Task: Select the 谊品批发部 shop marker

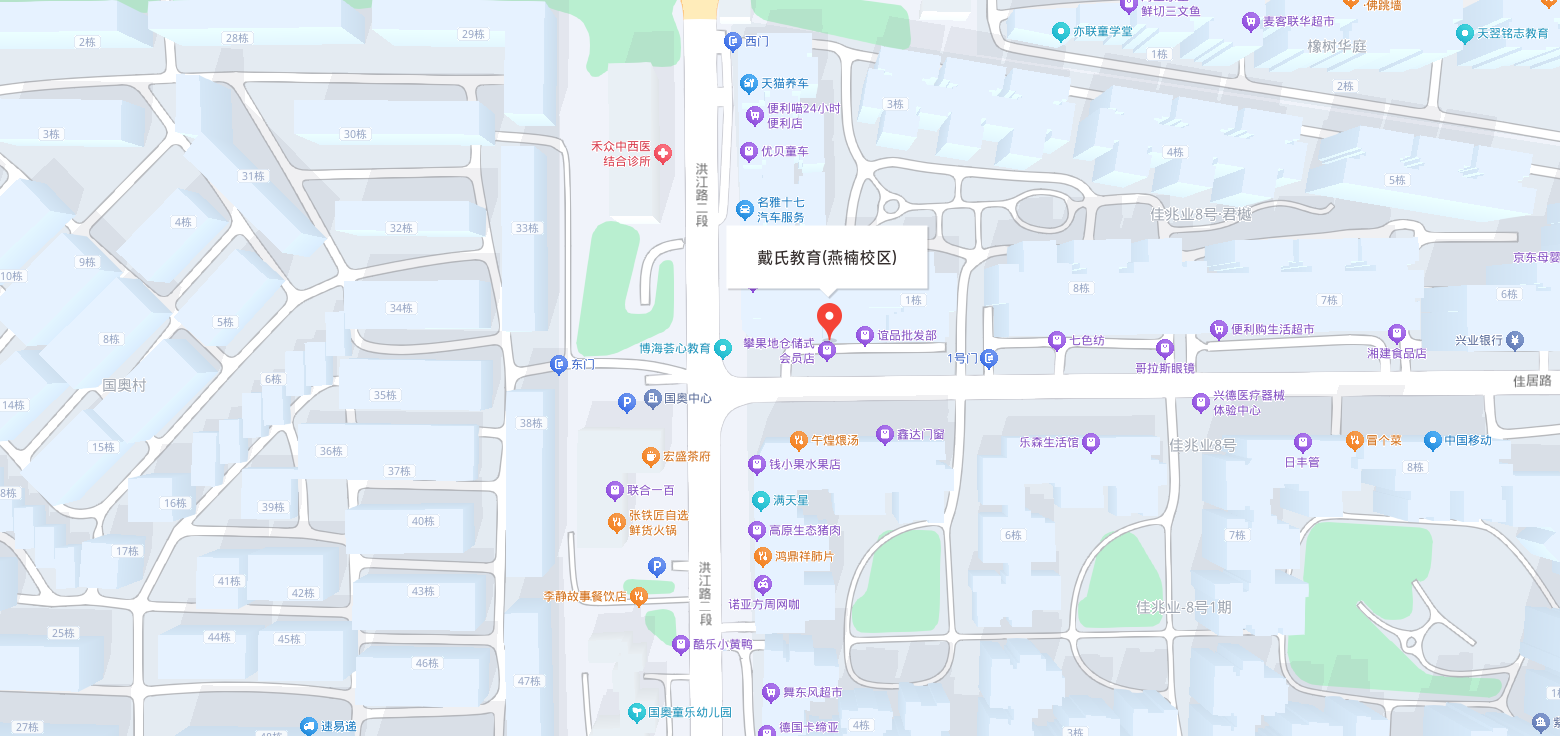Action: click(865, 336)
